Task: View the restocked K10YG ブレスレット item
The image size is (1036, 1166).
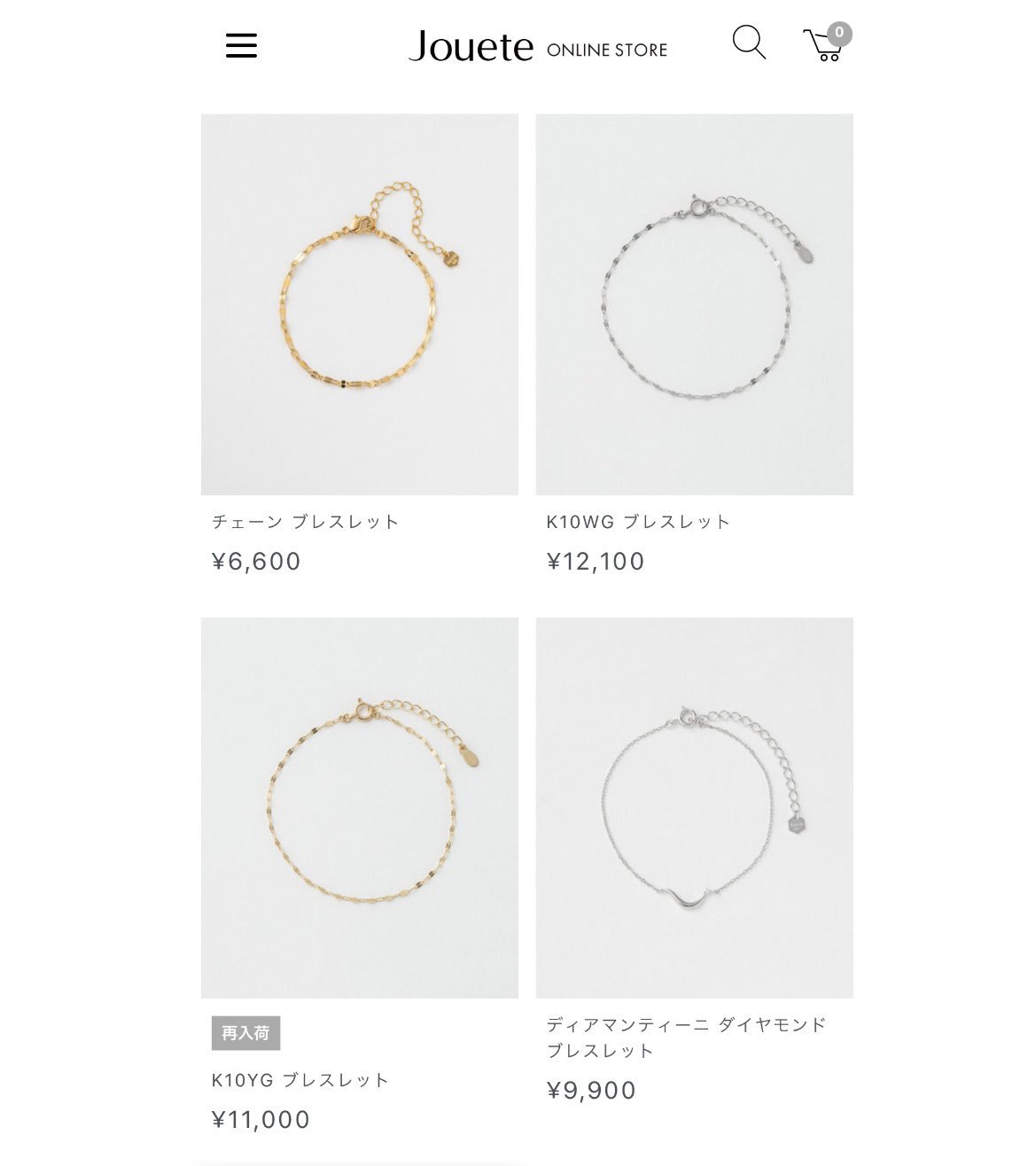Action: click(359, 807)
